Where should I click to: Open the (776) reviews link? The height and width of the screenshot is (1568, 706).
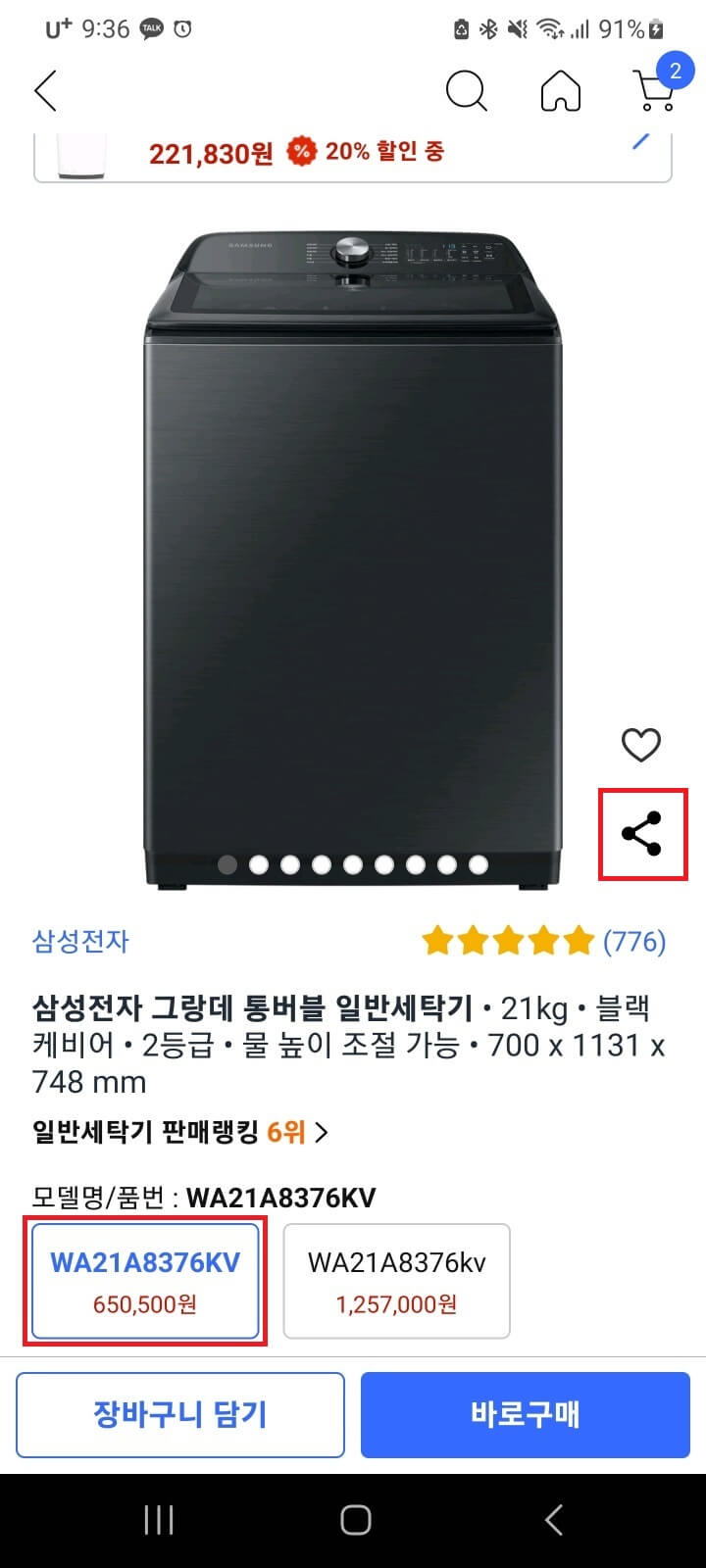tap(634, 941)
